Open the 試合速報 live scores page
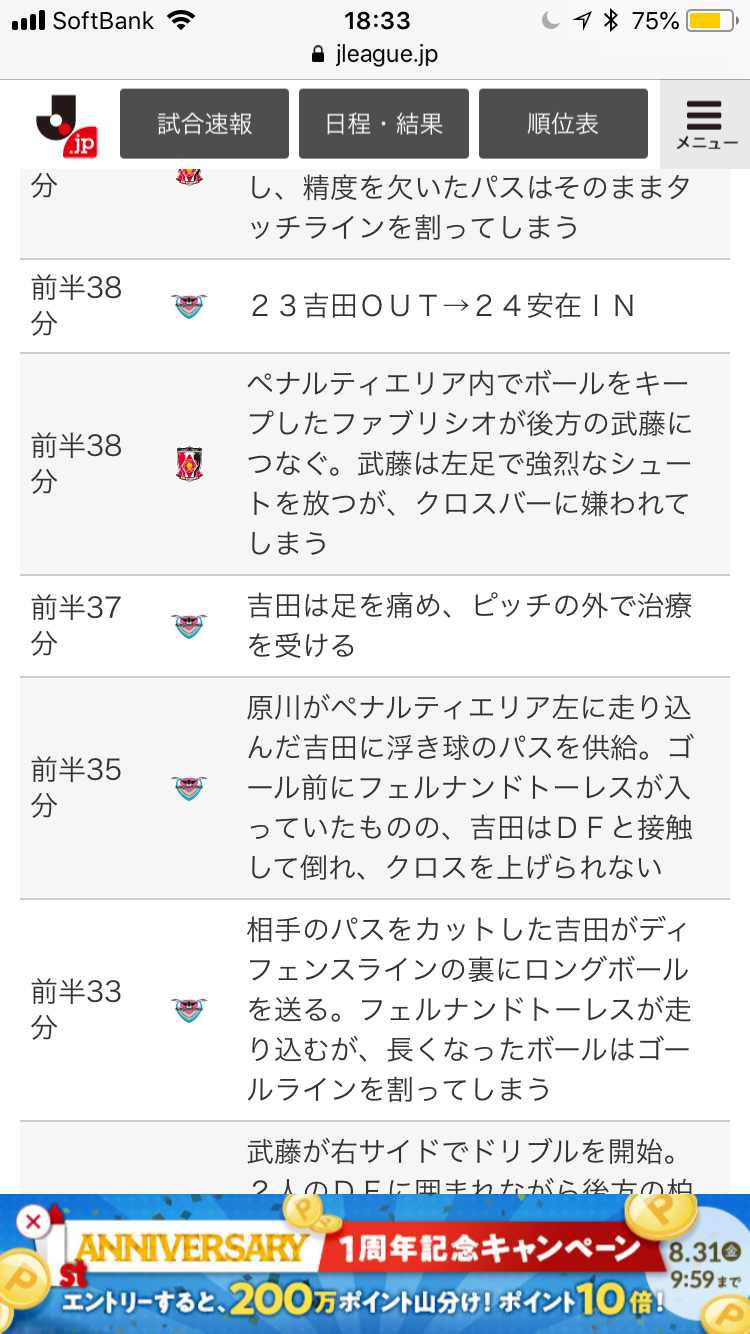The width and height of the screenshot is (750, 1334). [x=204, y=124]
